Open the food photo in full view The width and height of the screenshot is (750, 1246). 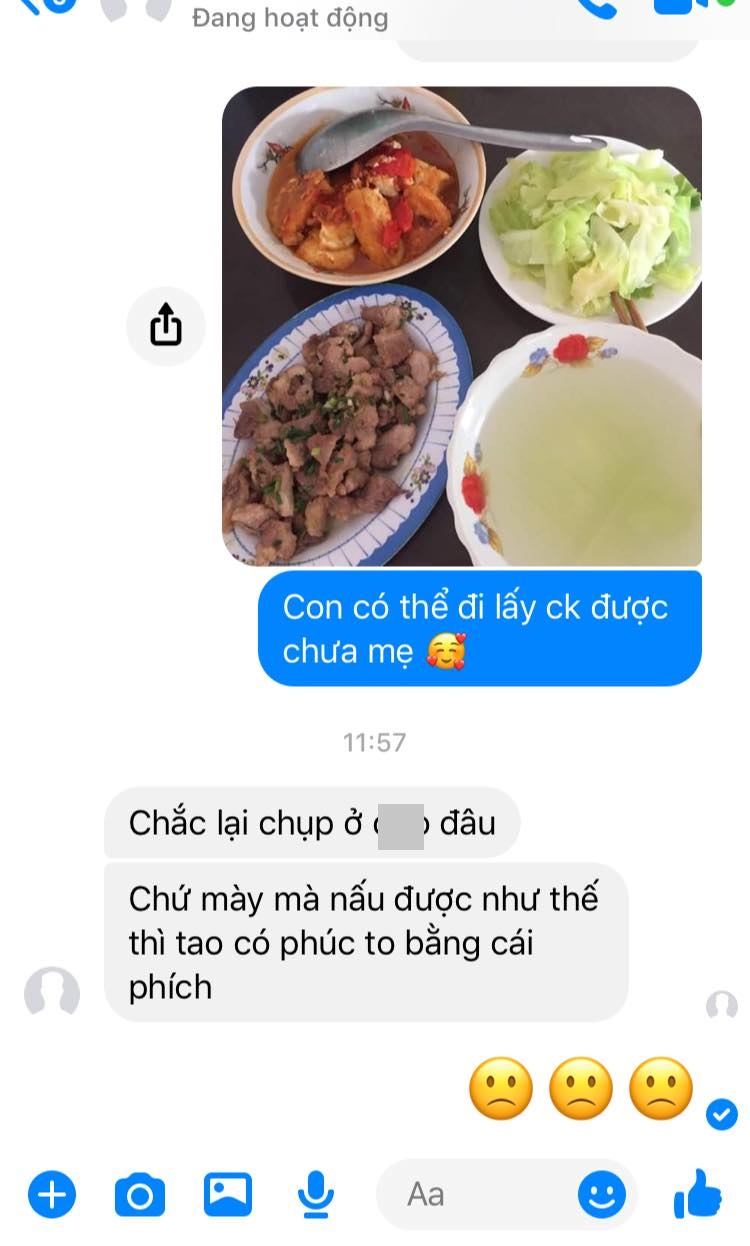pyautogui.click(x=461, y=326)
